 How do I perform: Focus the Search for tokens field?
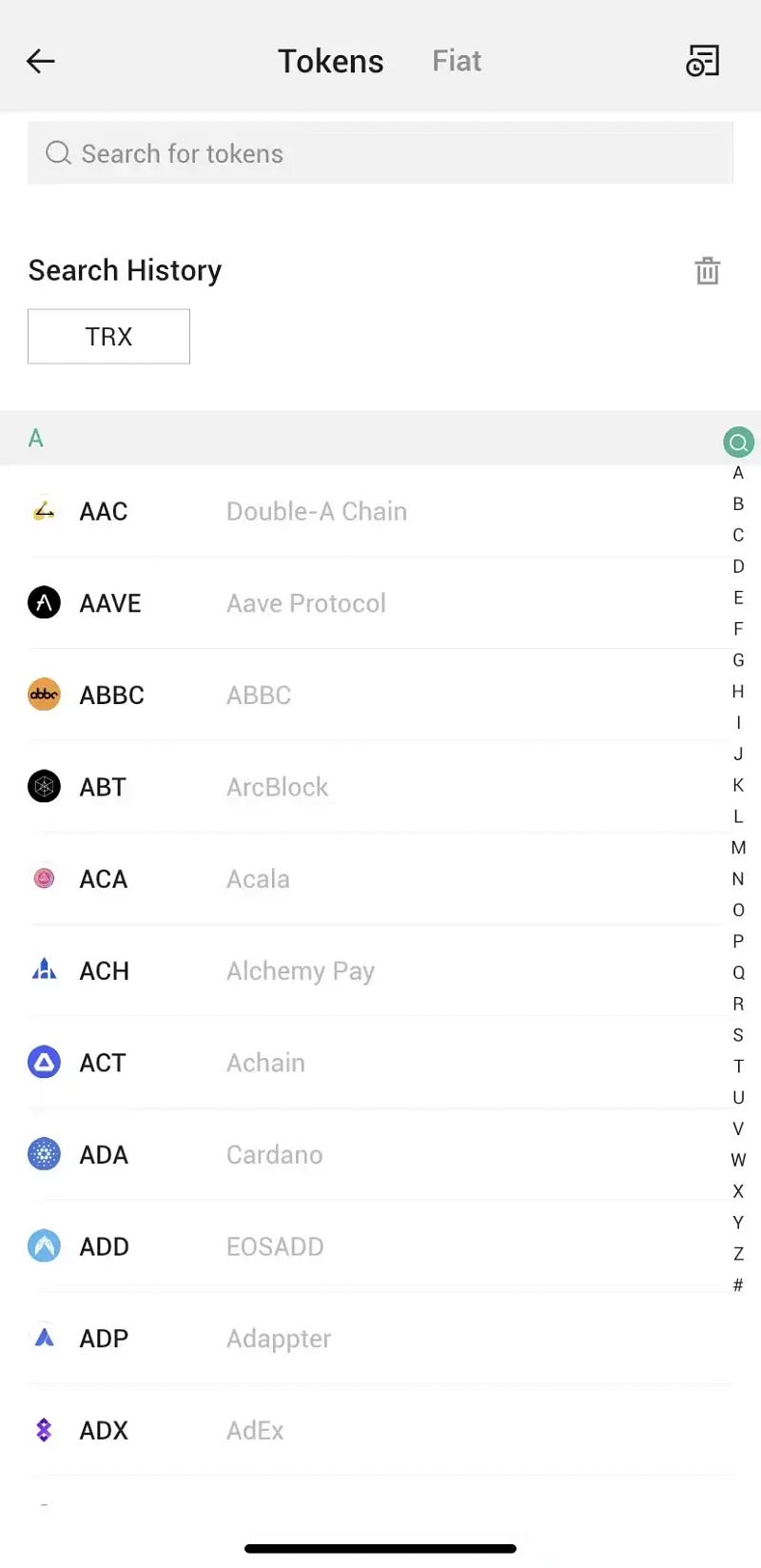pos(380,153)
